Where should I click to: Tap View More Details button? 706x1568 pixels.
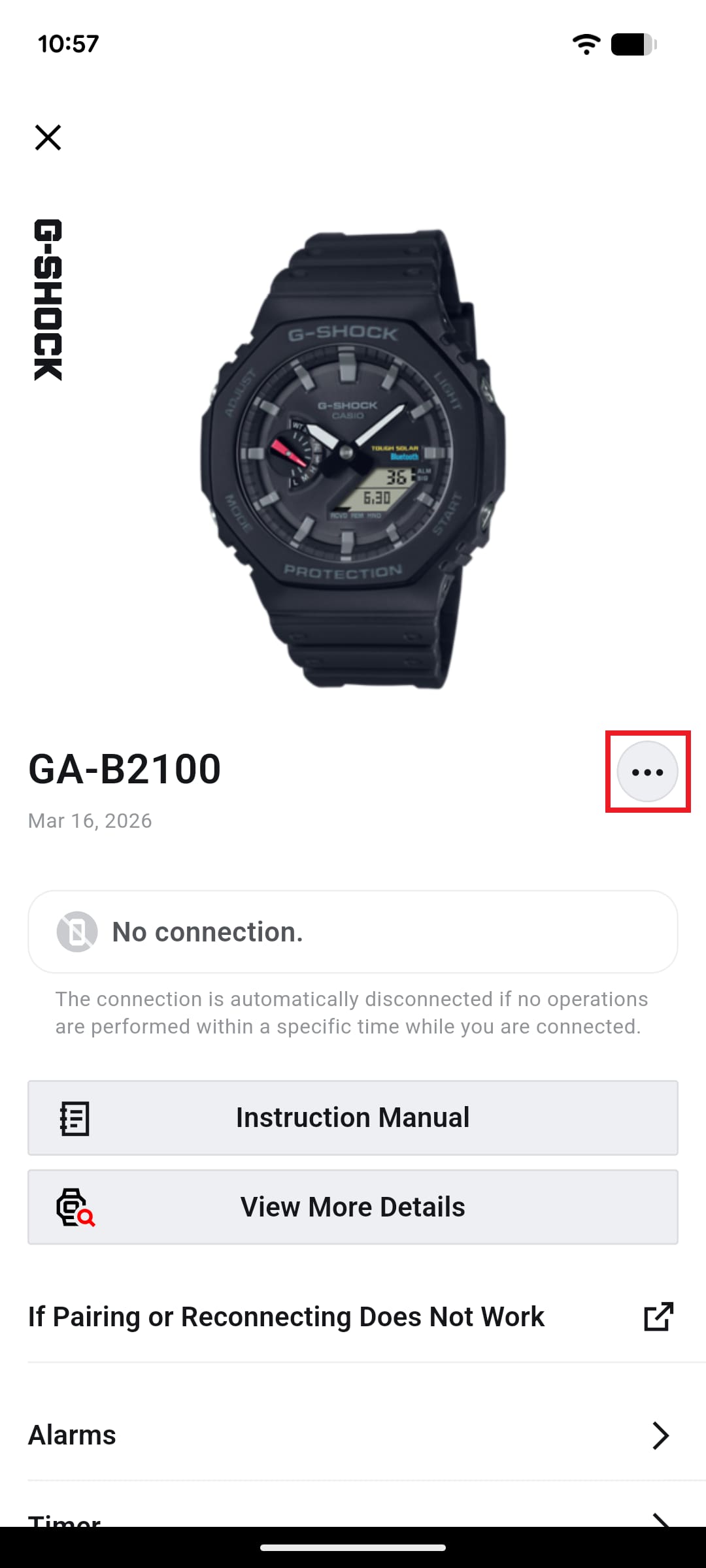pyautogui.click(x=353, y=1207)
